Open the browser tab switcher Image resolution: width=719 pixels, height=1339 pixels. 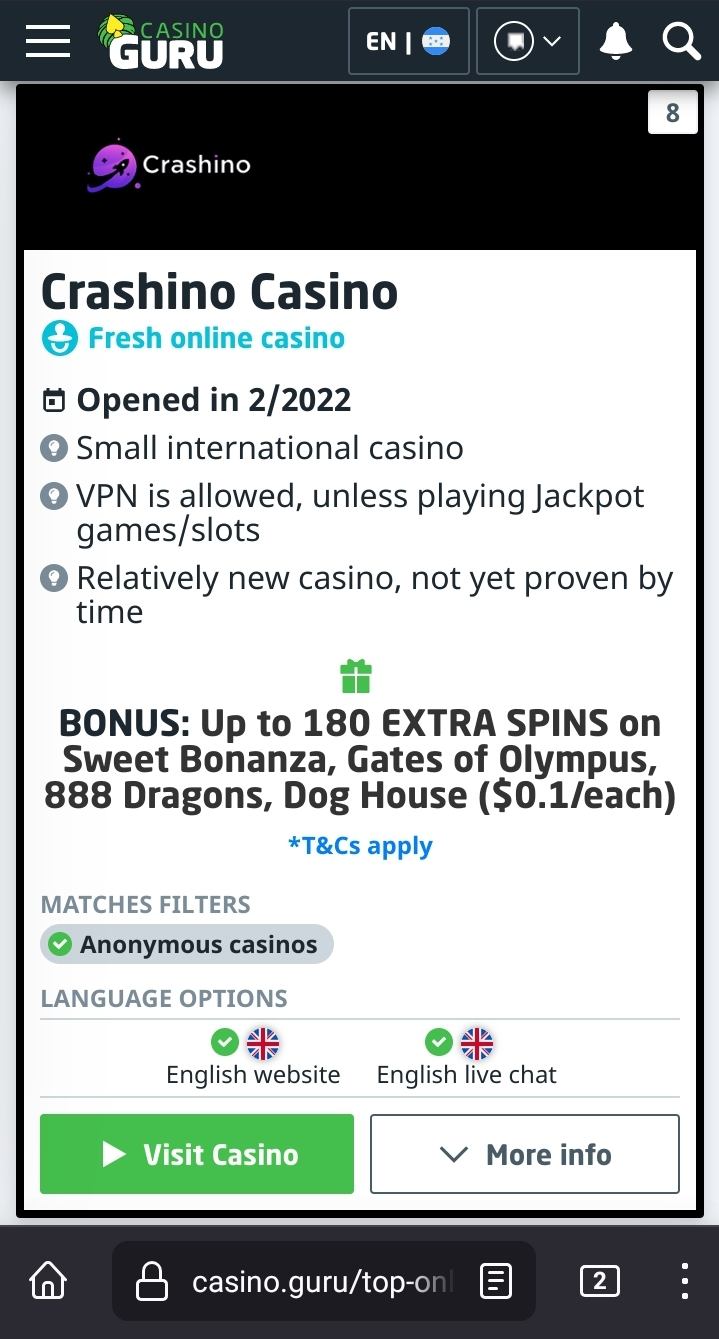pos(599,1281)
